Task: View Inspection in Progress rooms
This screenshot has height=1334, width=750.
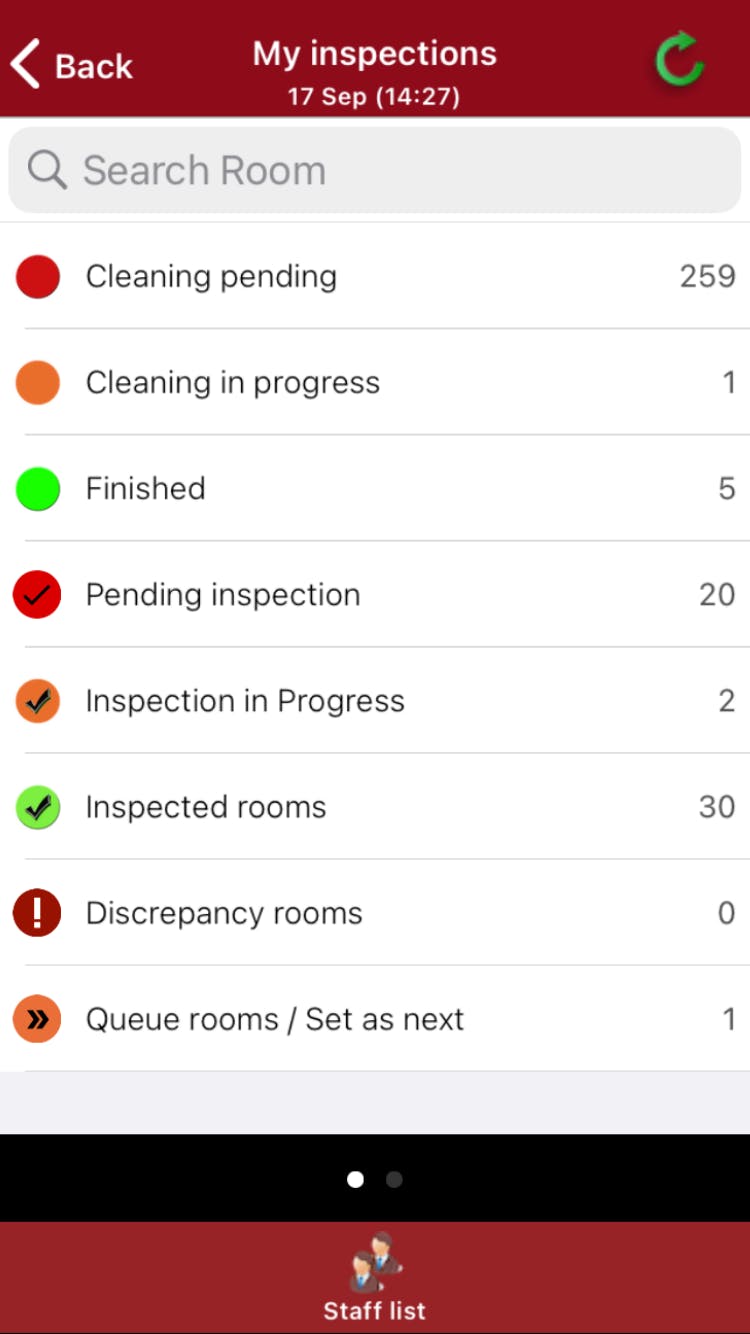Action: coord(375,700)
